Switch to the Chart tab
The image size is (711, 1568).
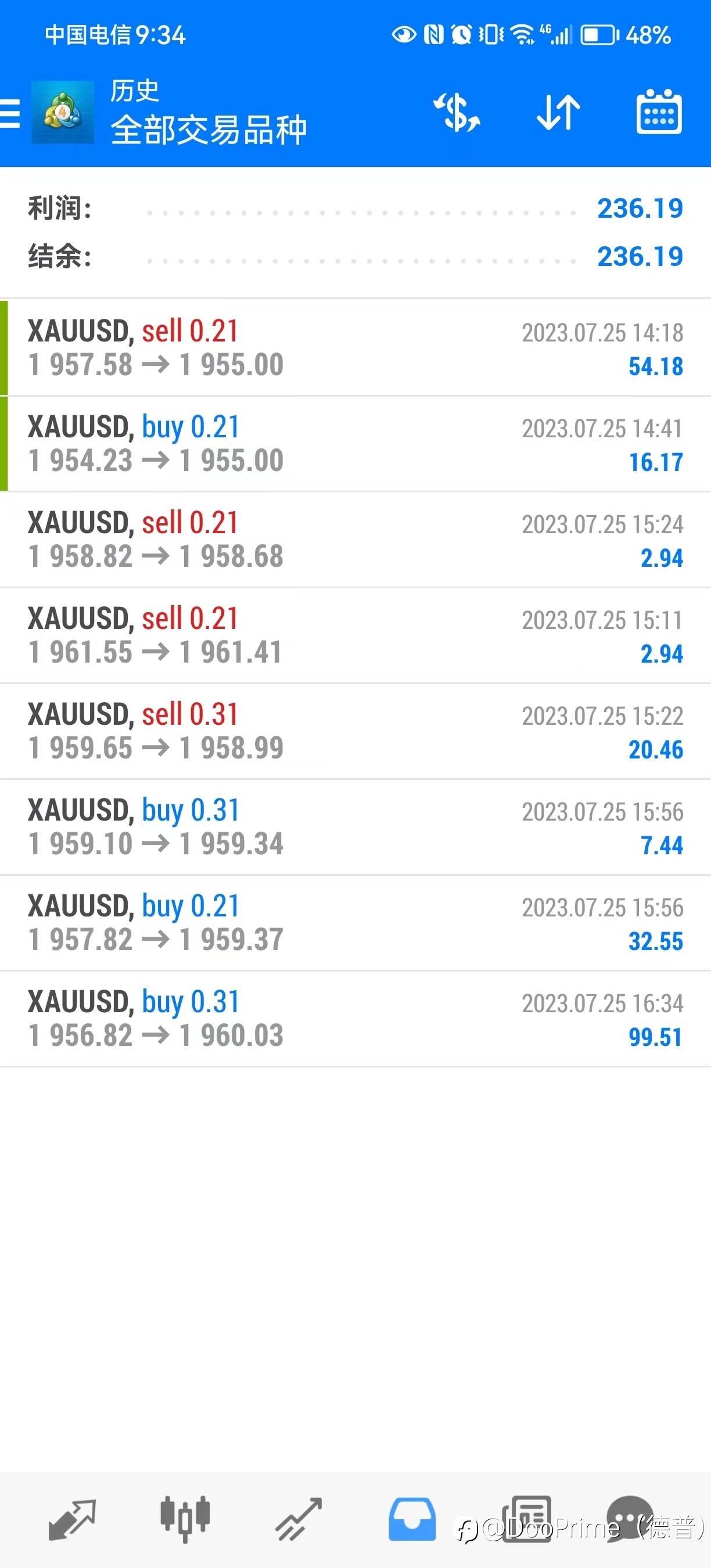[185, 1519]
